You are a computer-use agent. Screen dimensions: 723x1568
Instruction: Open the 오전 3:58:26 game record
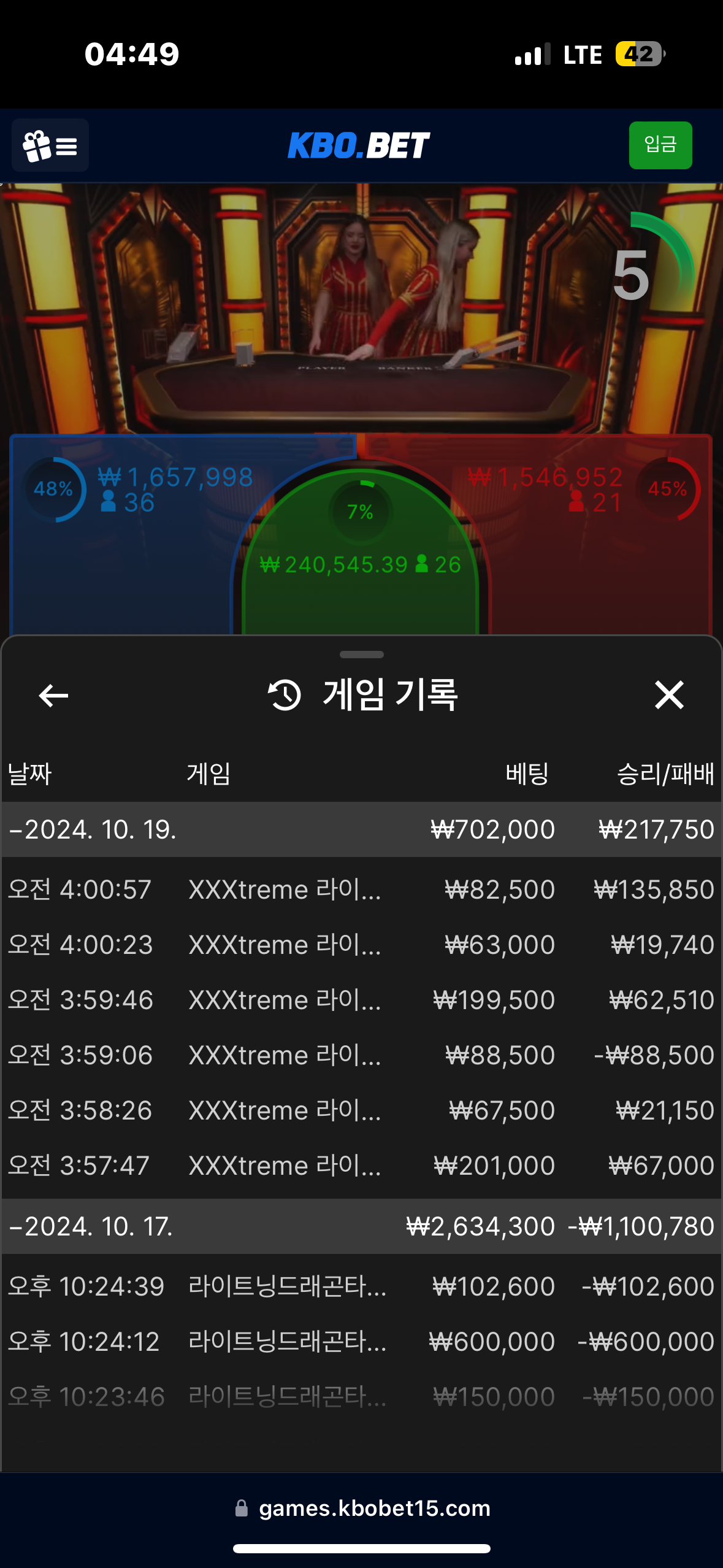(361, 1110)
